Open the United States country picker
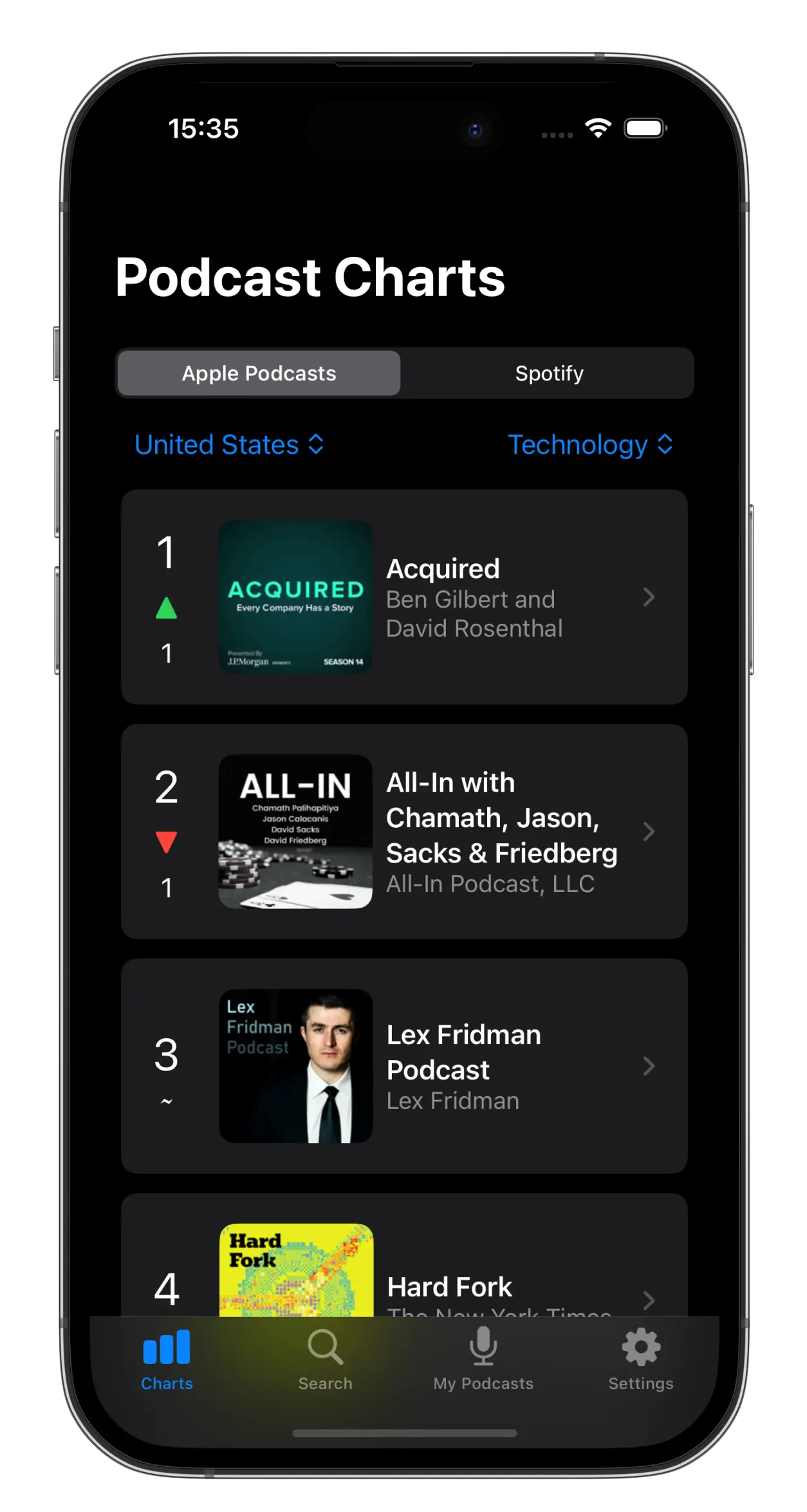Screen dimensions: 807x1512 coord(229,445)
